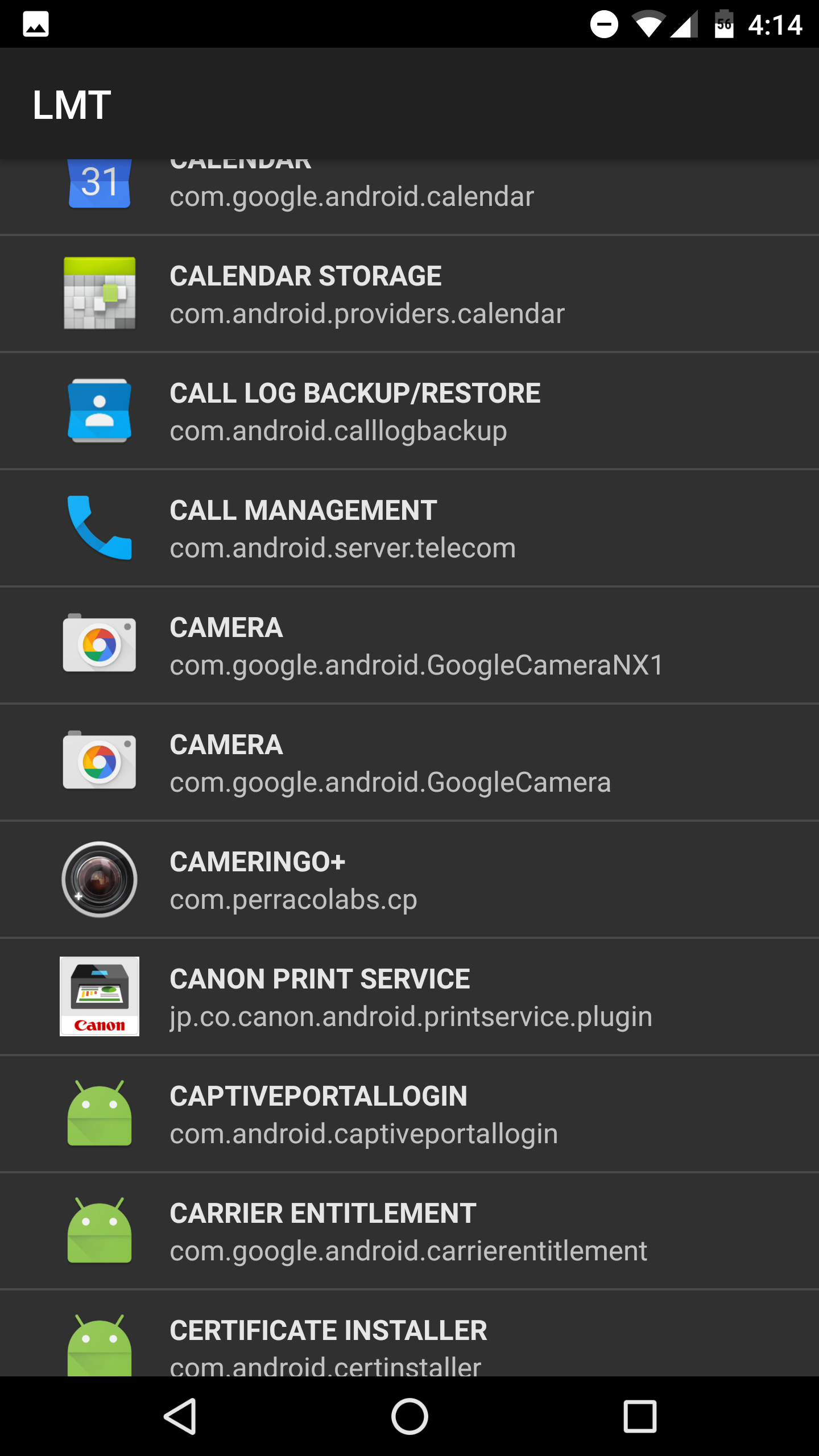Select Call Log Backup/Restore app

pos(409,411)
